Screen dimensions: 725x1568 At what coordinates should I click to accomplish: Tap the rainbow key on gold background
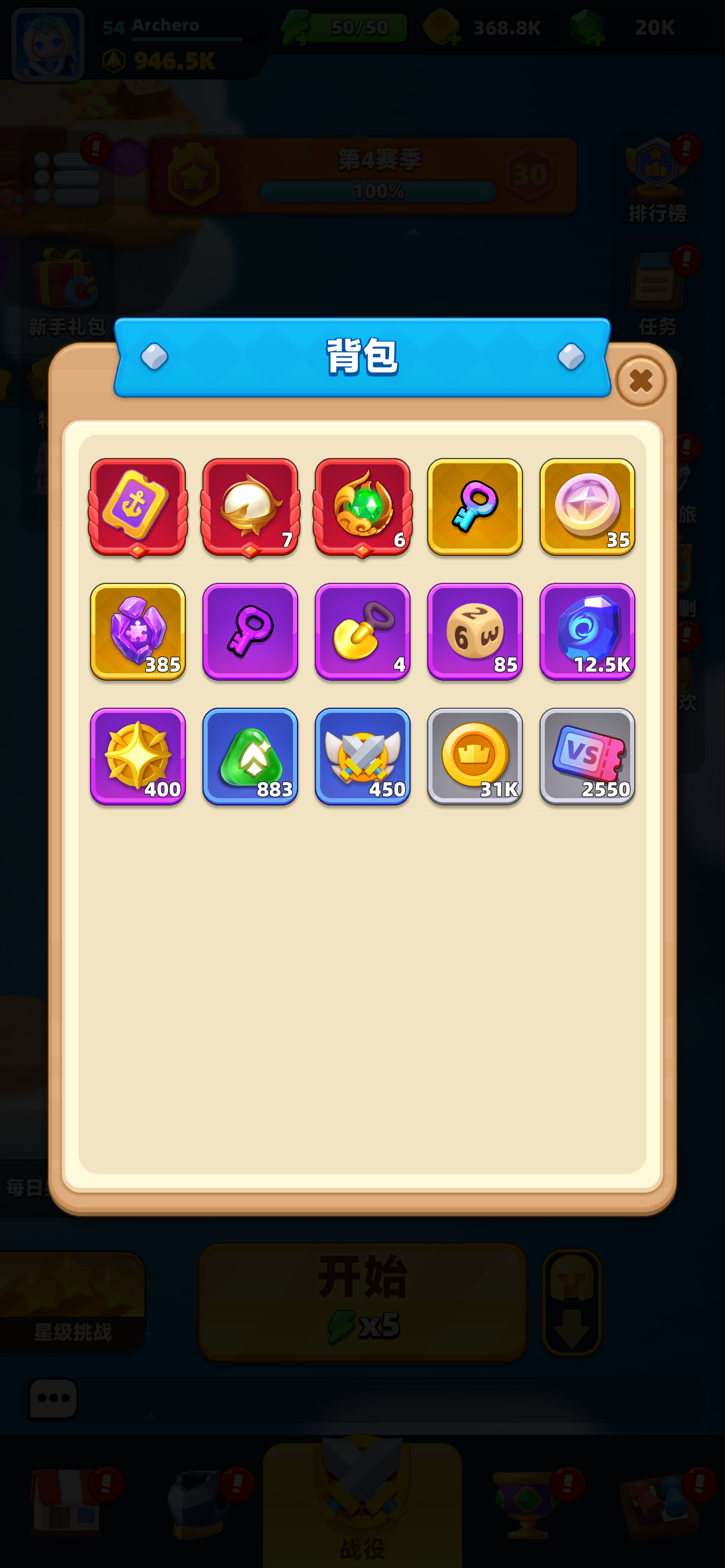pyautogui.click(x=475, y=506)
